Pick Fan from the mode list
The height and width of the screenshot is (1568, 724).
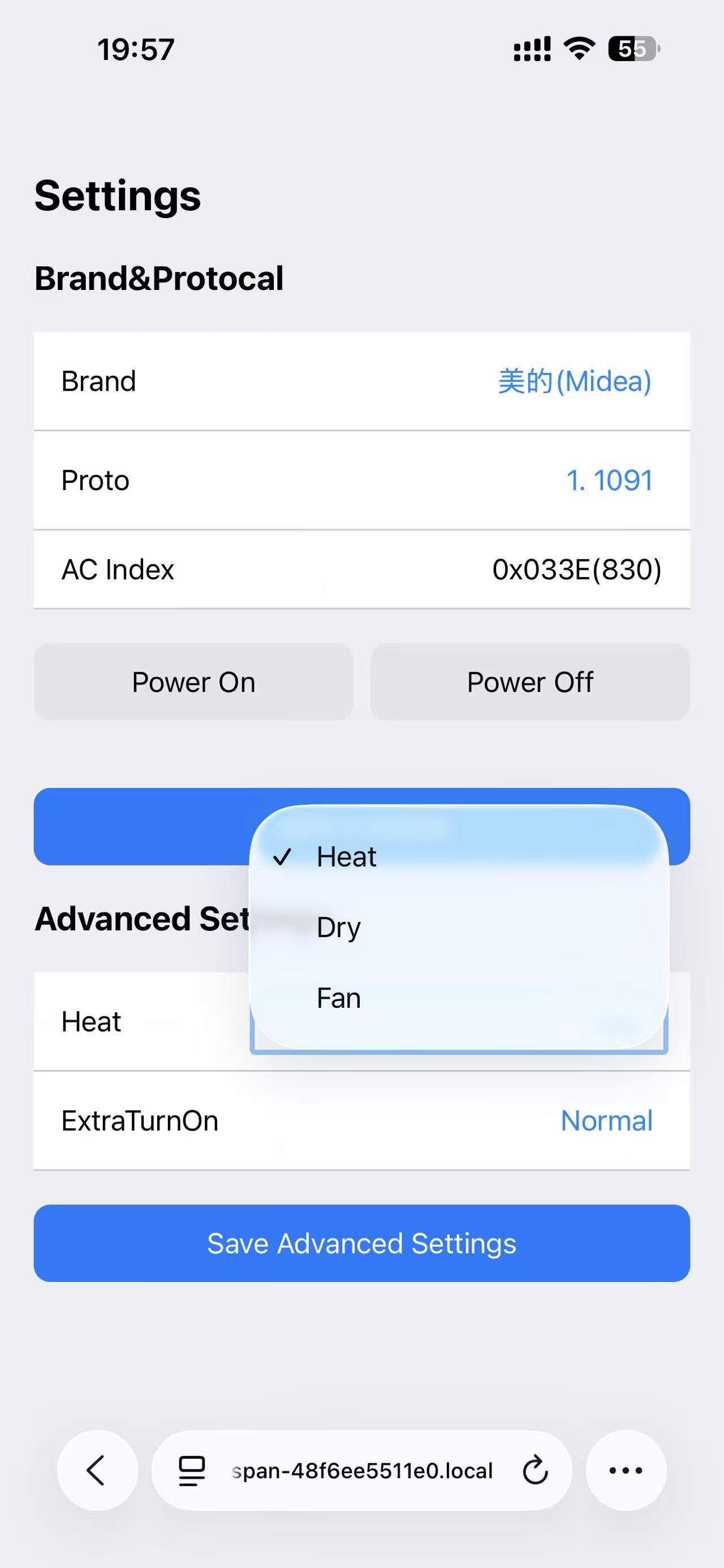339,998
